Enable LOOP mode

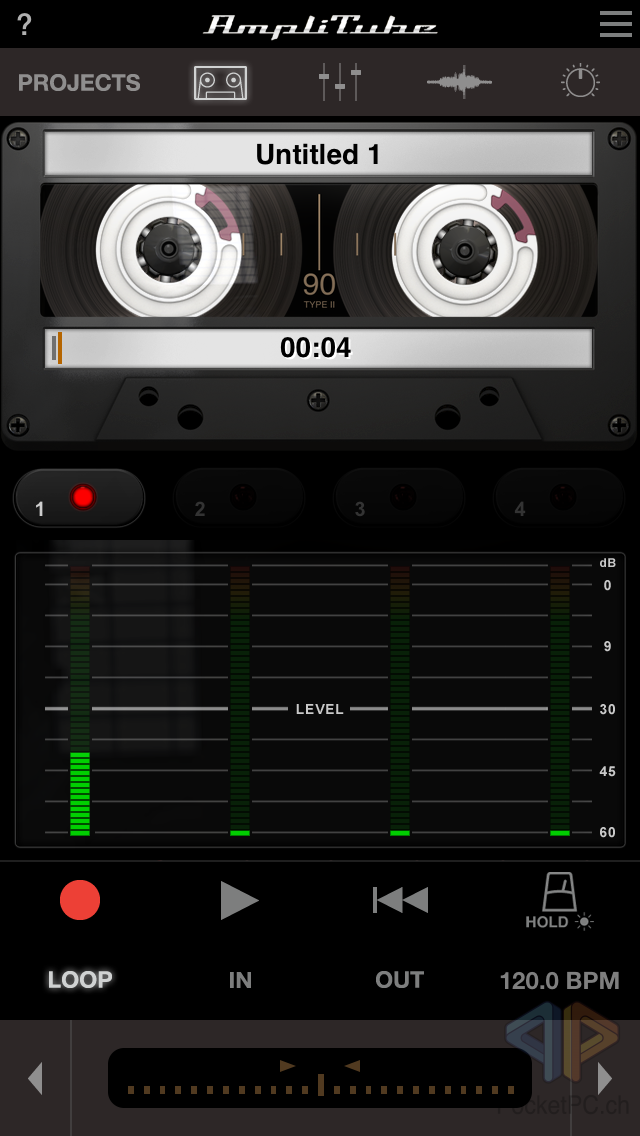80,980
